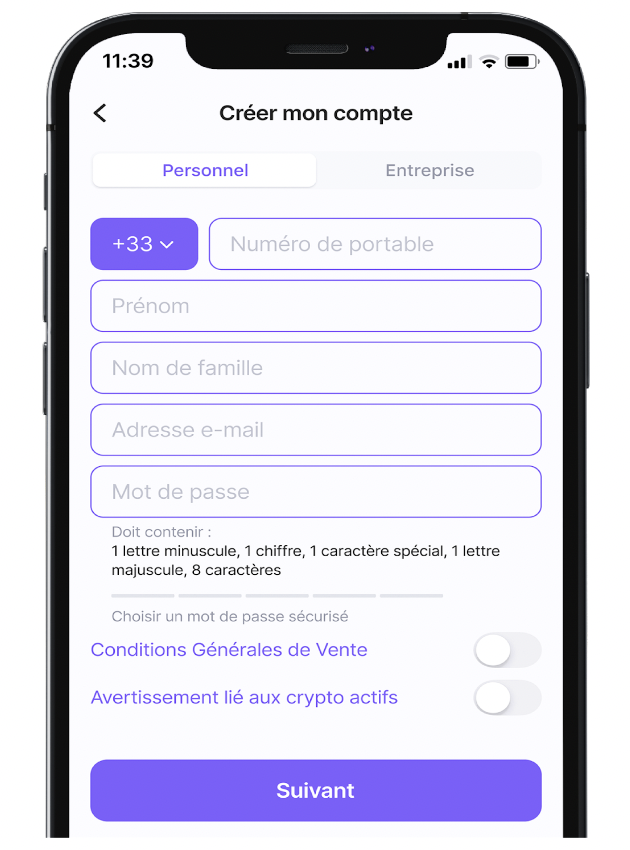Open the Avertissement lié aux crypto actifs link
Image resolution: width=630 pixels, height=850 pixels.
tap(244, 698)
